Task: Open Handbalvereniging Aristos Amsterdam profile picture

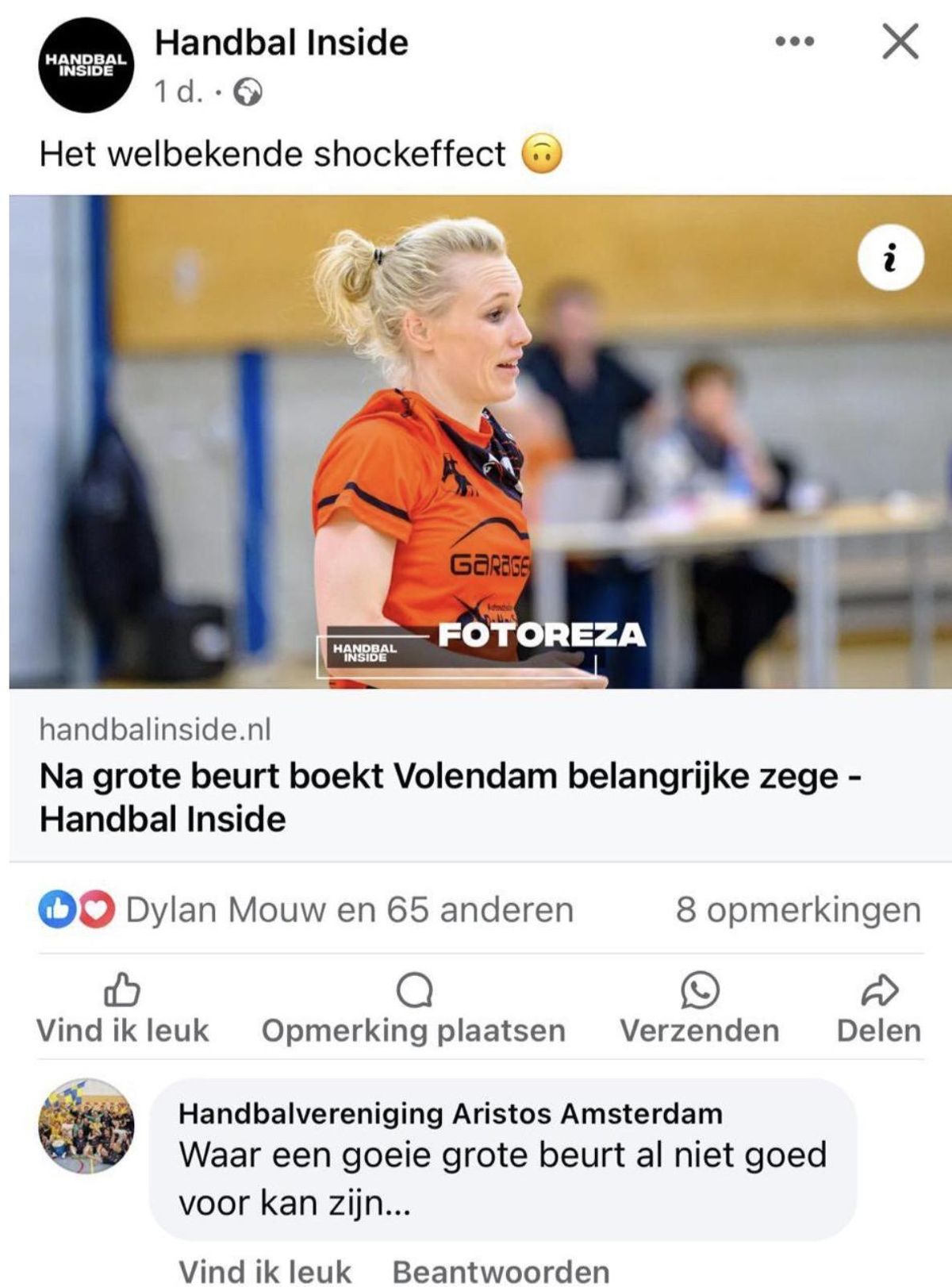Action: pyautogui.click(x=86, y=1125)
